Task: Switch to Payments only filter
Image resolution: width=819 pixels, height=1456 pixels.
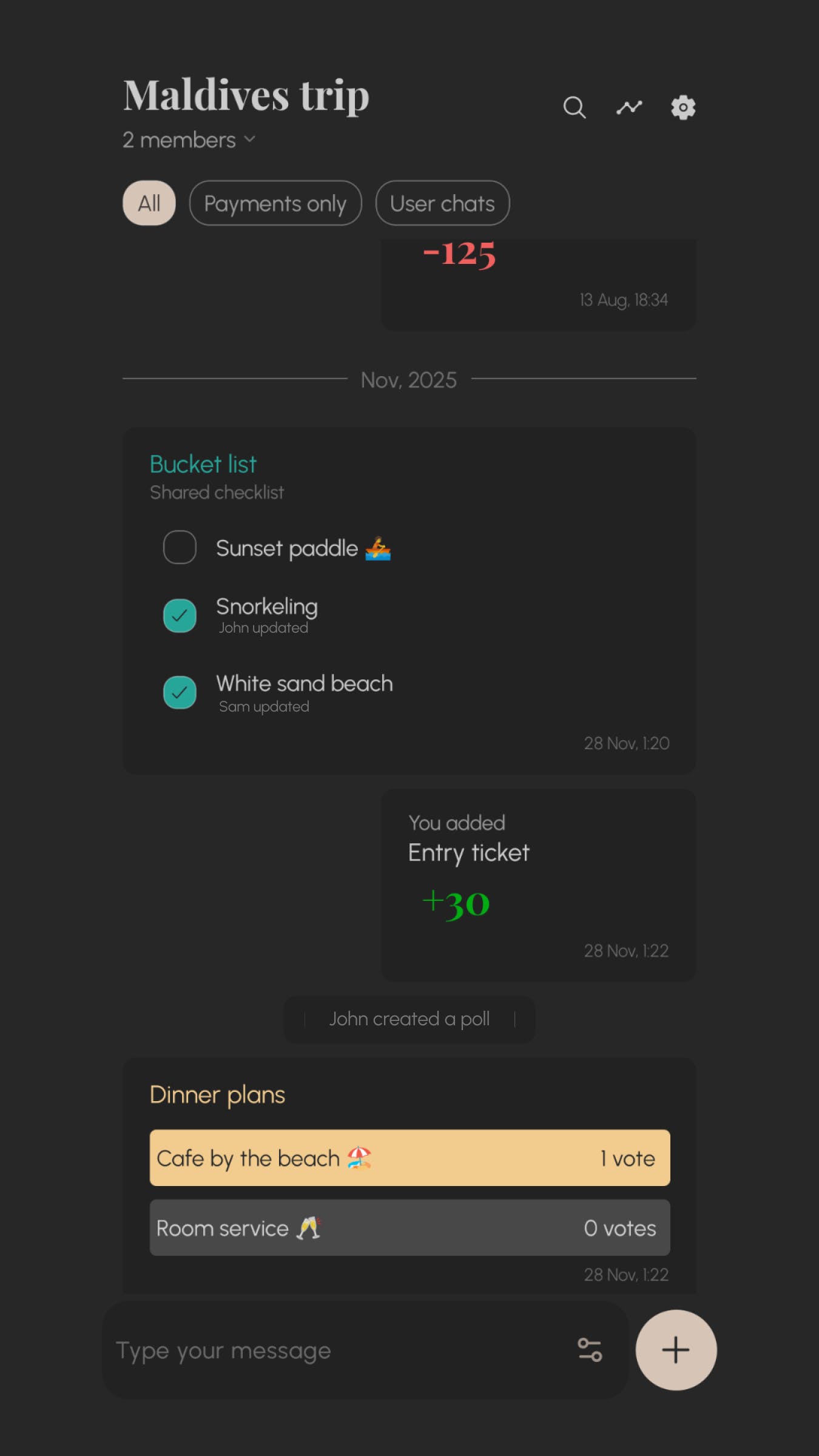Action: 275,203
